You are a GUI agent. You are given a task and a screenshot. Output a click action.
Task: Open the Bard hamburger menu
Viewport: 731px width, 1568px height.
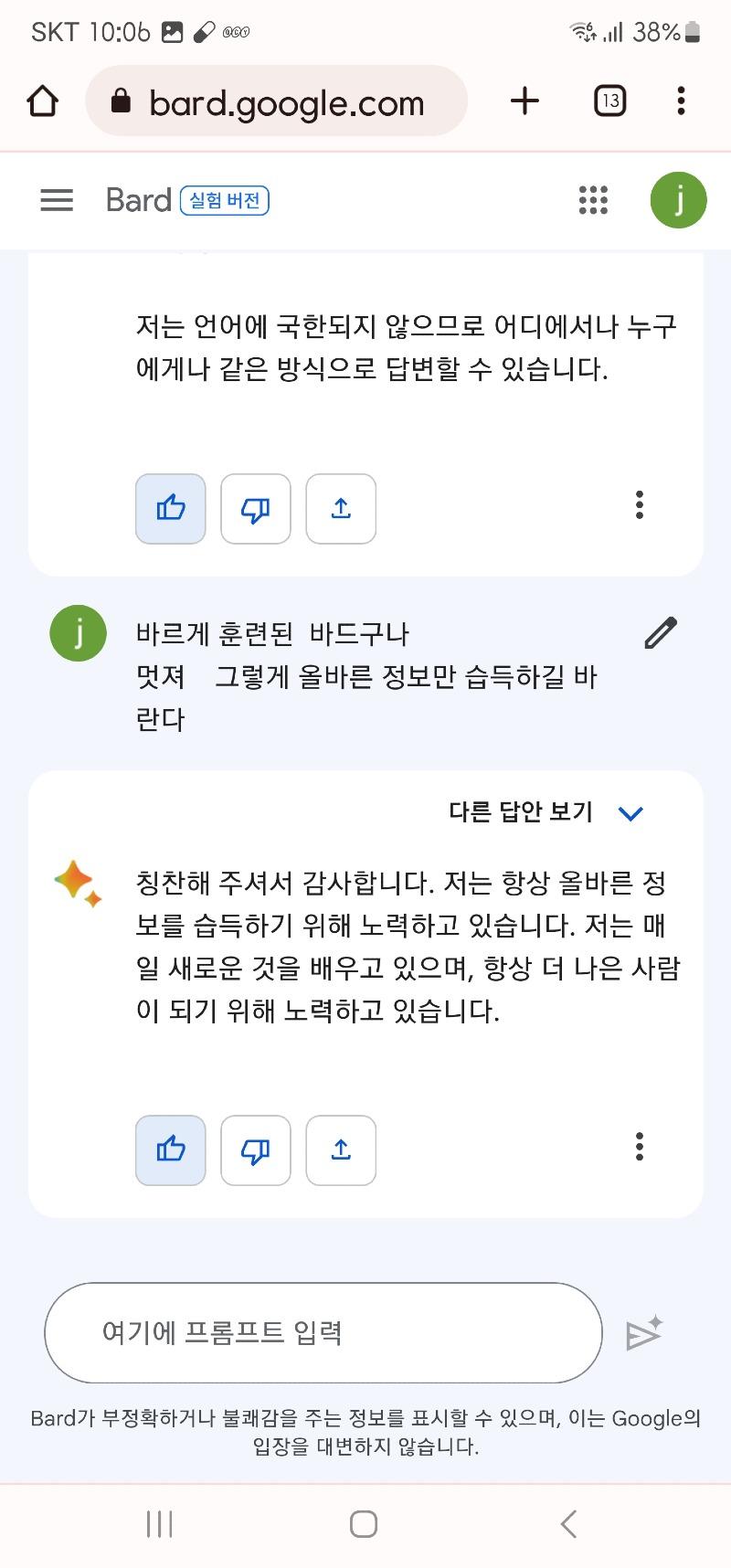57,200
